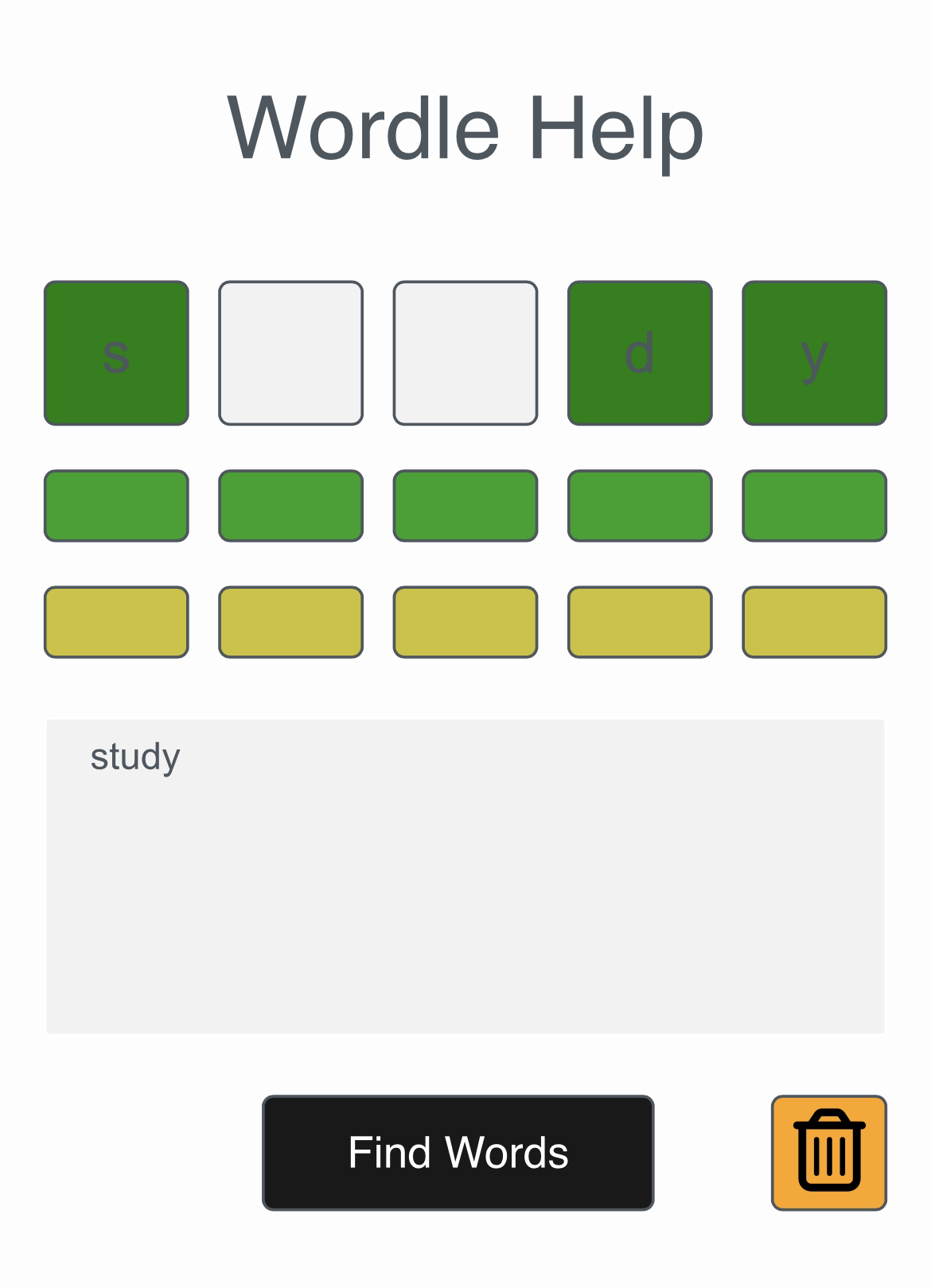Focus the empty third letter box
931x1288 pixels.
[465, 353]
